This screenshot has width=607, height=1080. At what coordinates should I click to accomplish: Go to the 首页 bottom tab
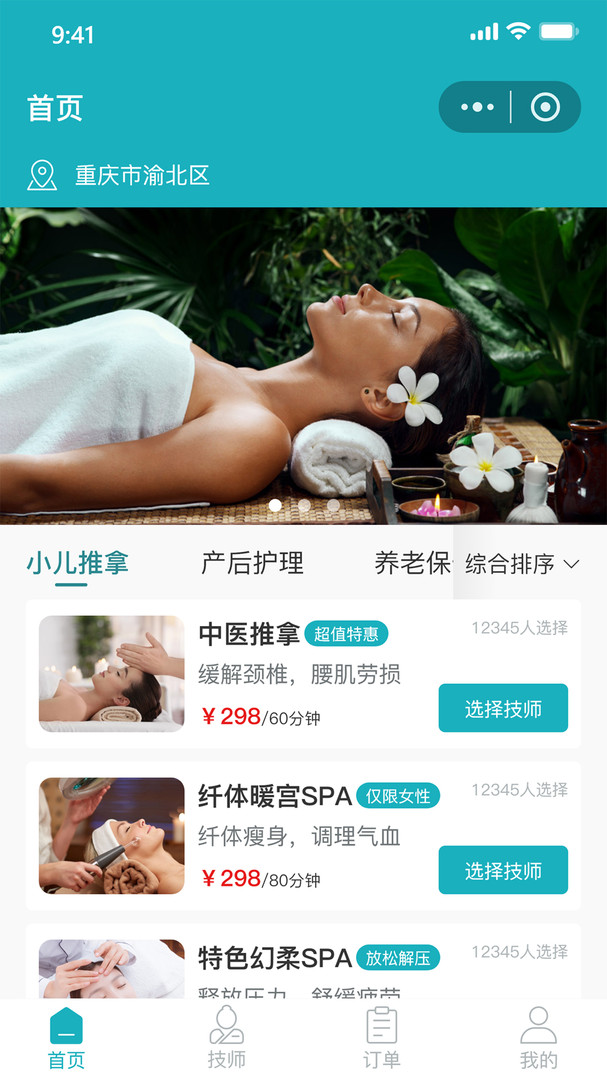point(66,1038)
